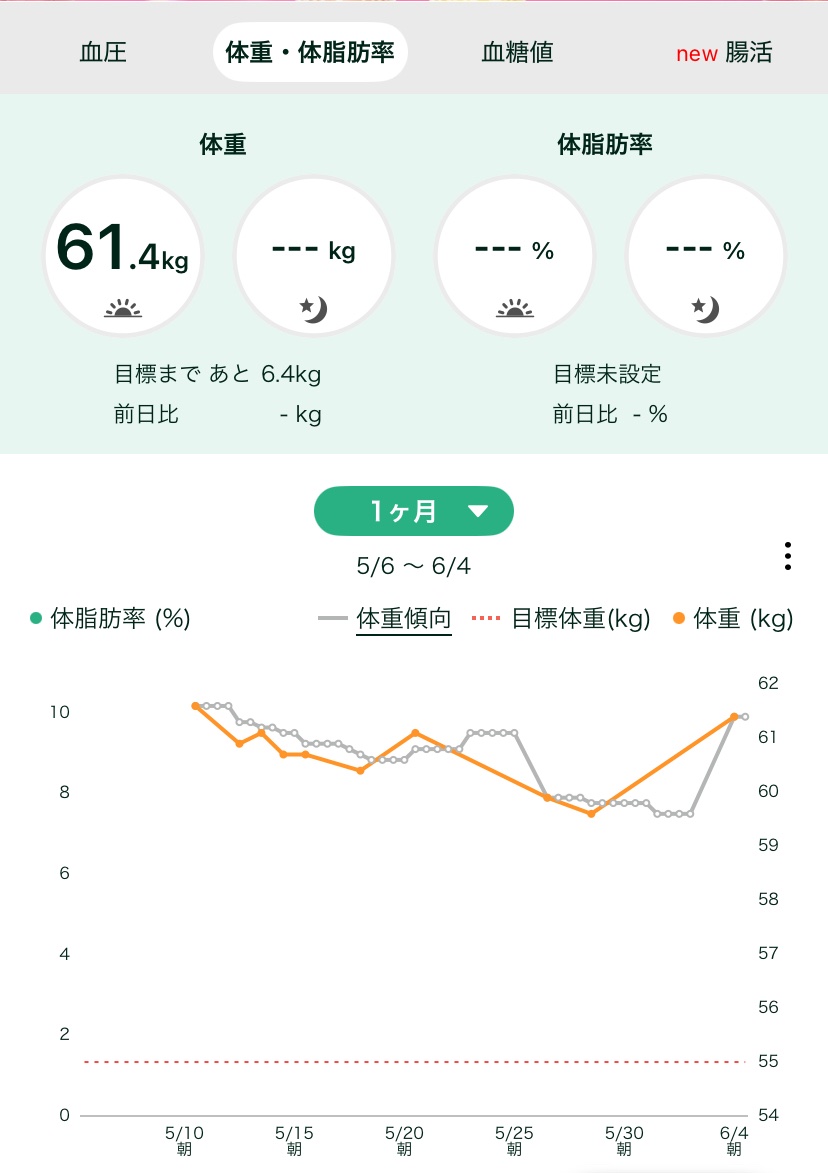Open the three-dot options menu beside the chart
This screenshot has width=828, height=1173.
(x=786, y=556)
